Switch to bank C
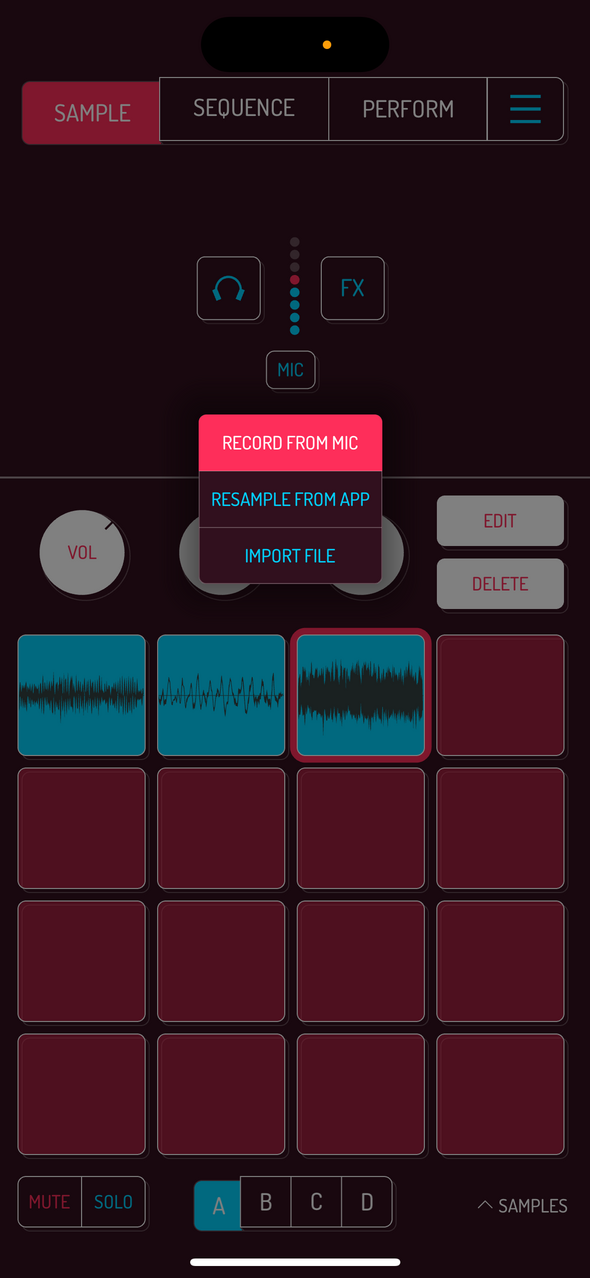Image resolution: width=590 pixels, height=1278 pixels. 316,1202
